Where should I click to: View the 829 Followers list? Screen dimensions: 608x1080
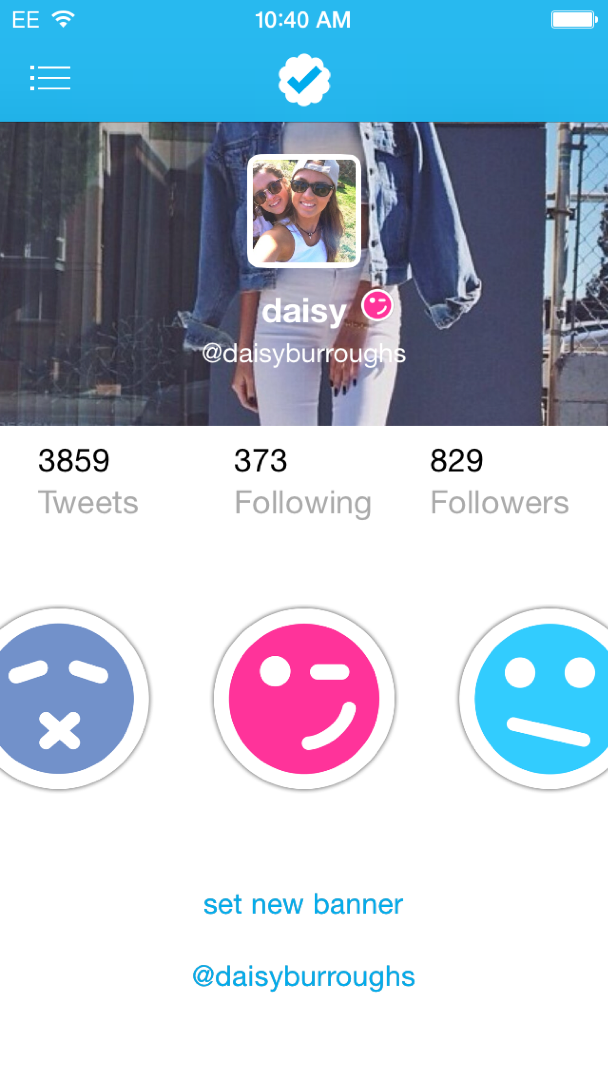499,481
